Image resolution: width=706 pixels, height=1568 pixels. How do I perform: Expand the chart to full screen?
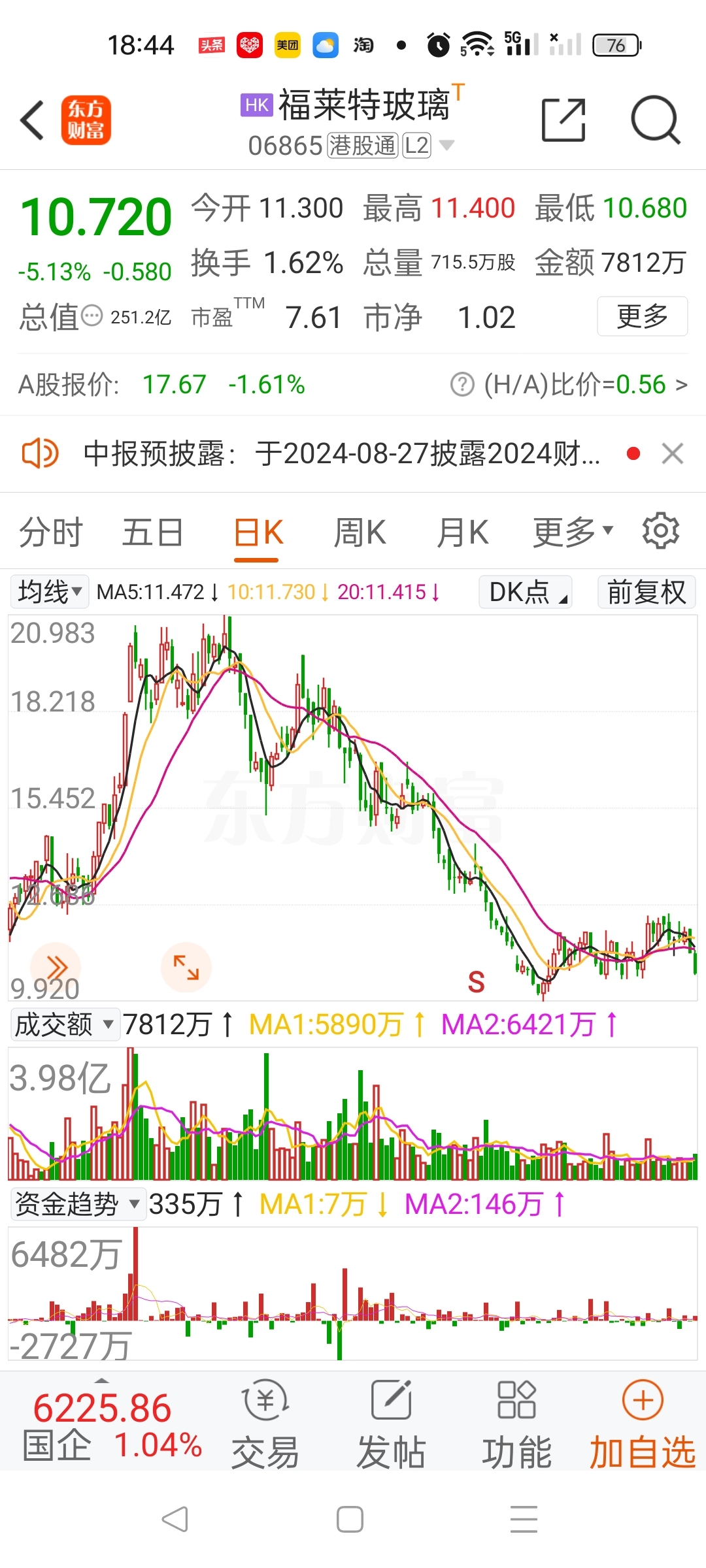pyautogui.click(x=186, y=967)
